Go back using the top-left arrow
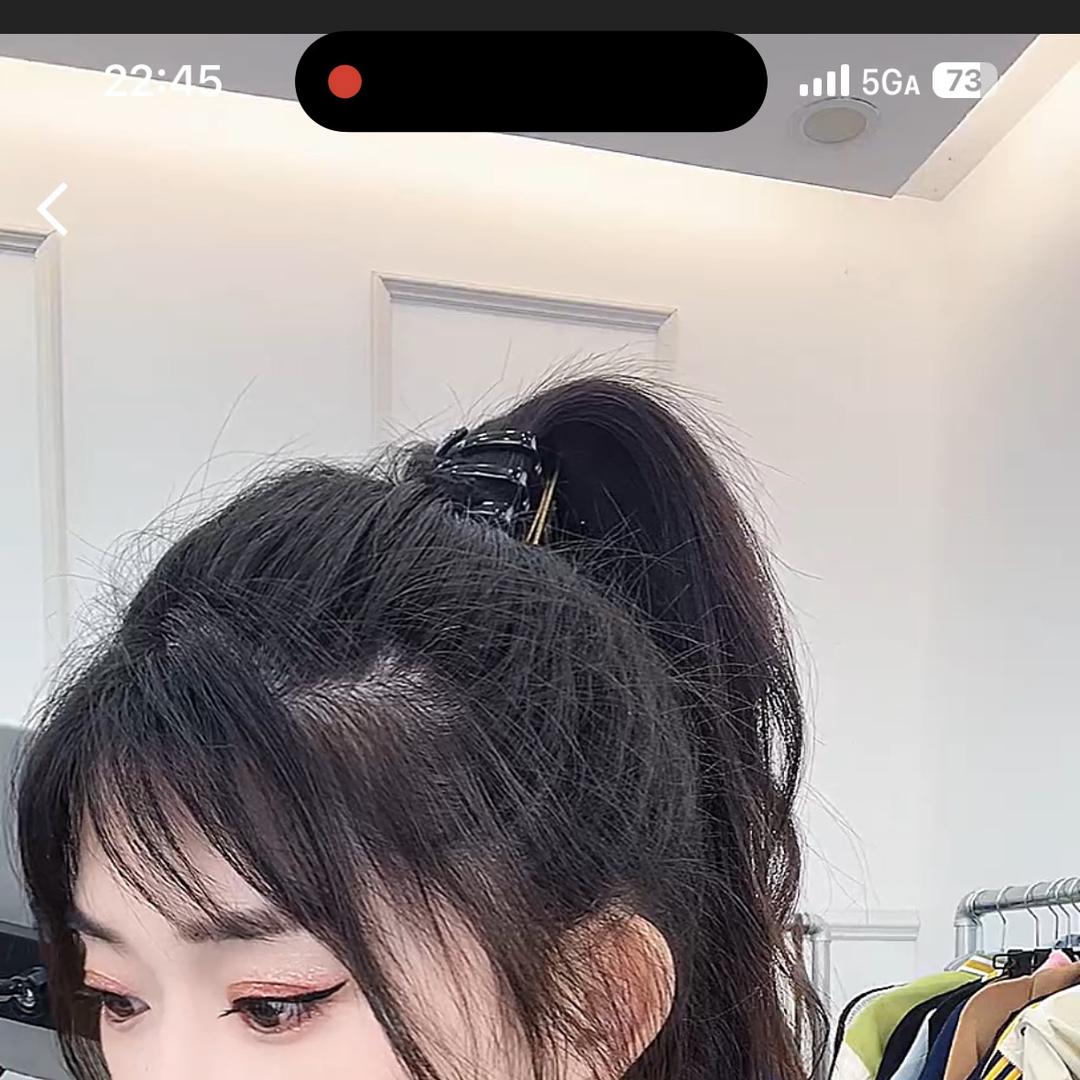 point(52,209)
